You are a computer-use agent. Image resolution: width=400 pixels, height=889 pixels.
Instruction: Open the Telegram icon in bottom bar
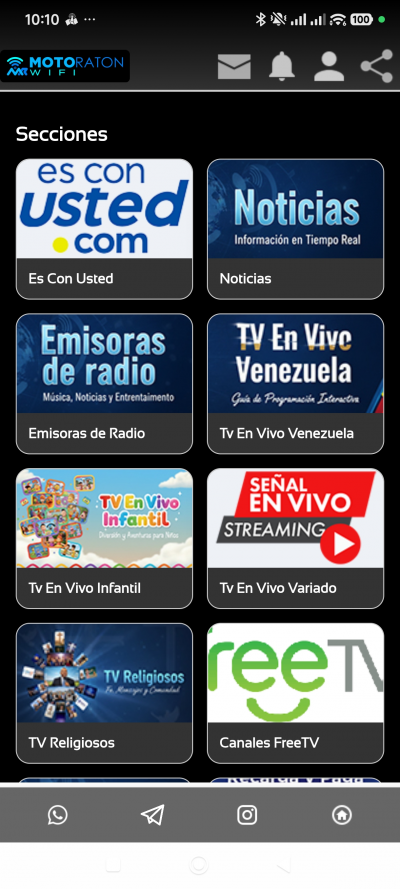(152, 815)
